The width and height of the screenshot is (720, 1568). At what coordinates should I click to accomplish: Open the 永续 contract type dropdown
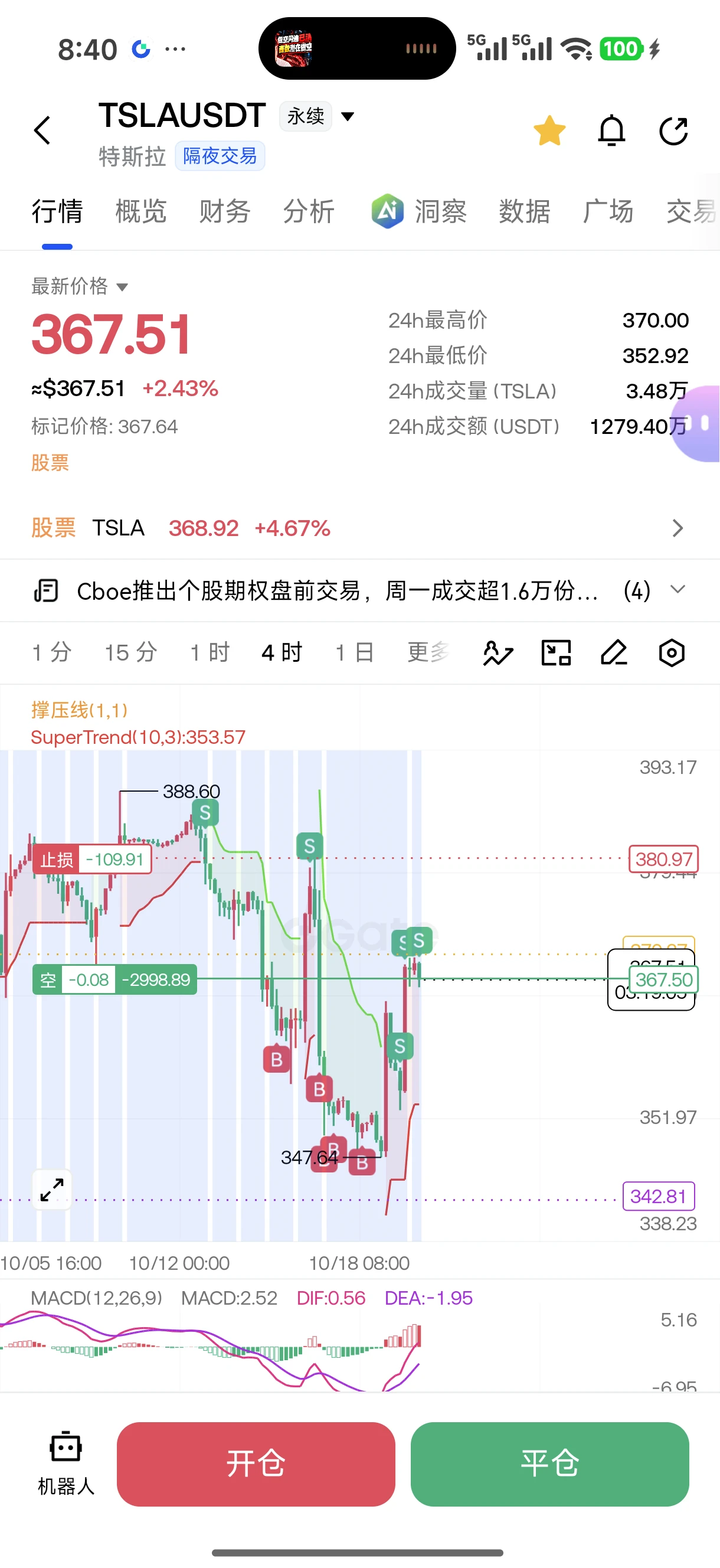click(317, 116)
